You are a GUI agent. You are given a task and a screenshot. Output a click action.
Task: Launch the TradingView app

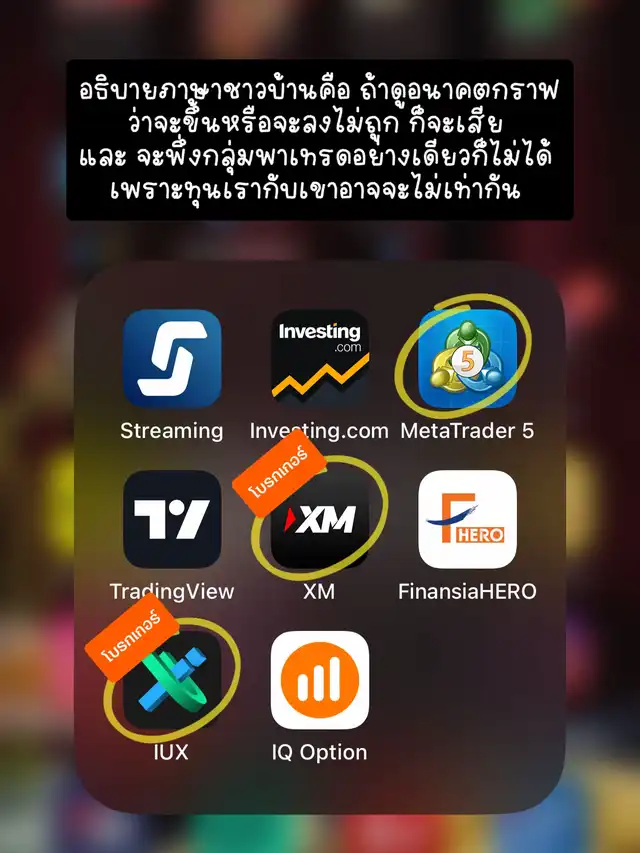click(172, 520)
